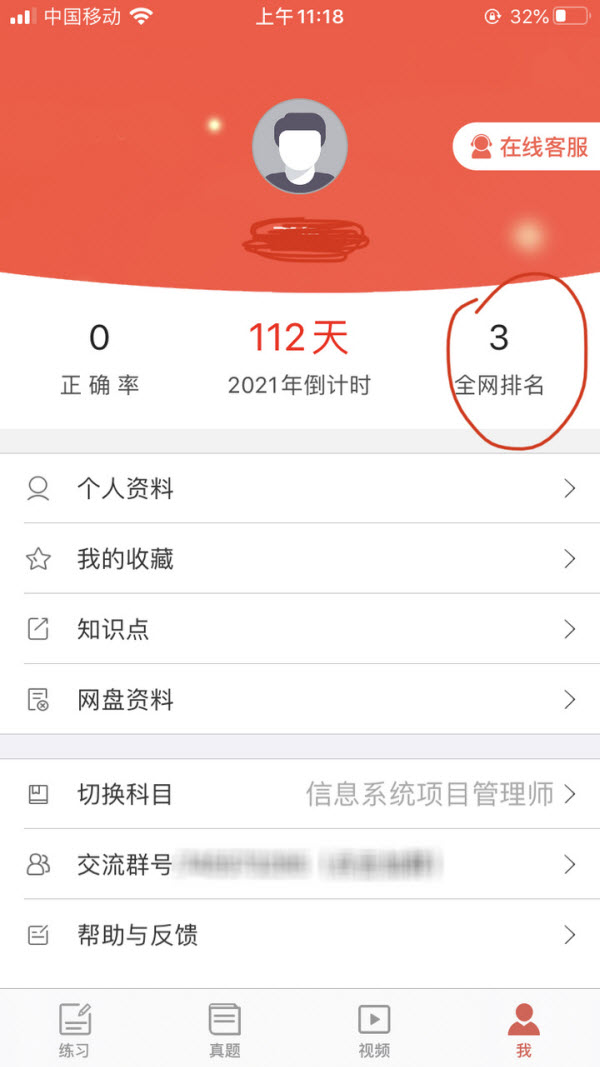
Task: Switch to the 视频 tab
Action: [374, 1029]
